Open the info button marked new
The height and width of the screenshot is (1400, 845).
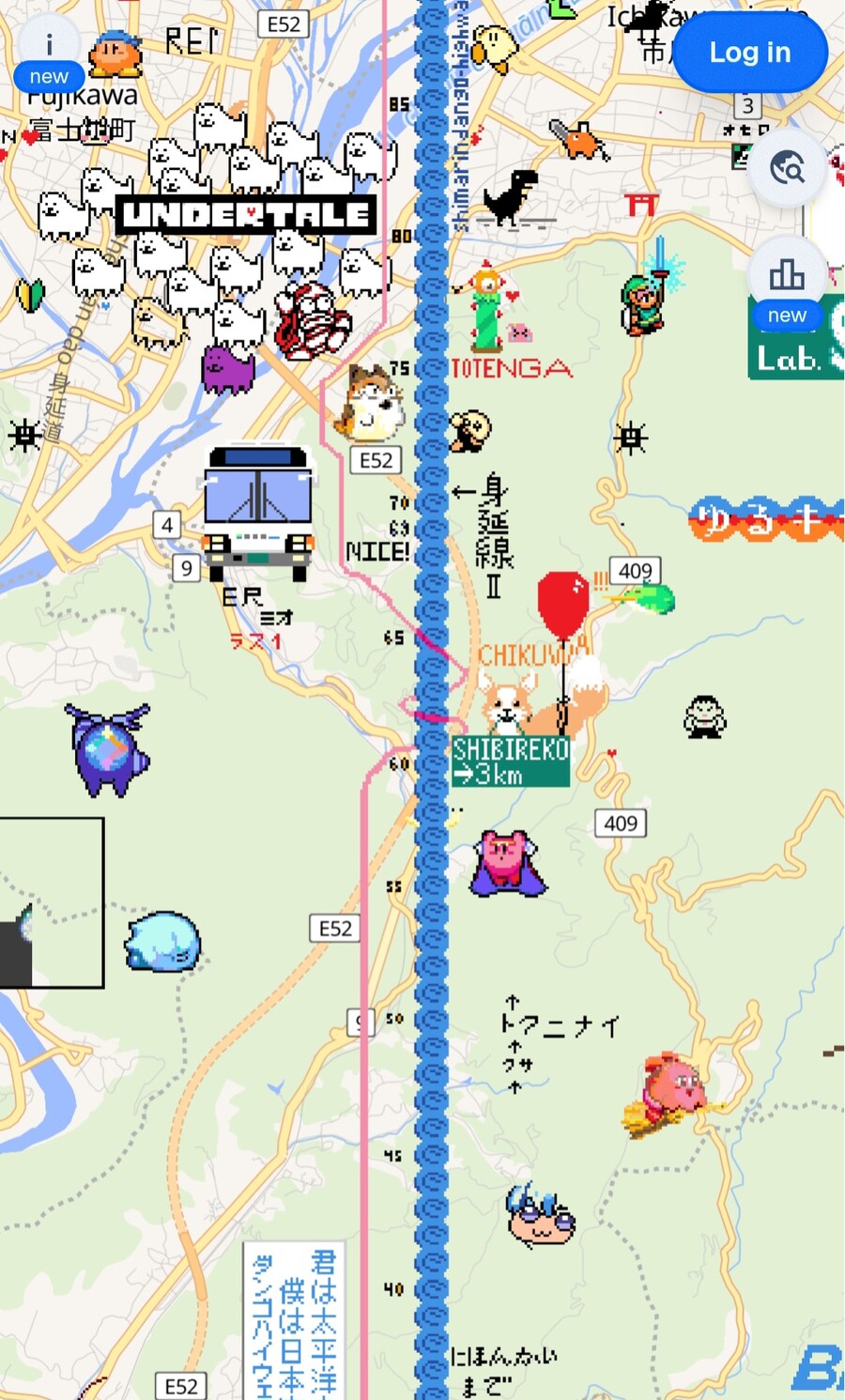[x=49, y=47]
